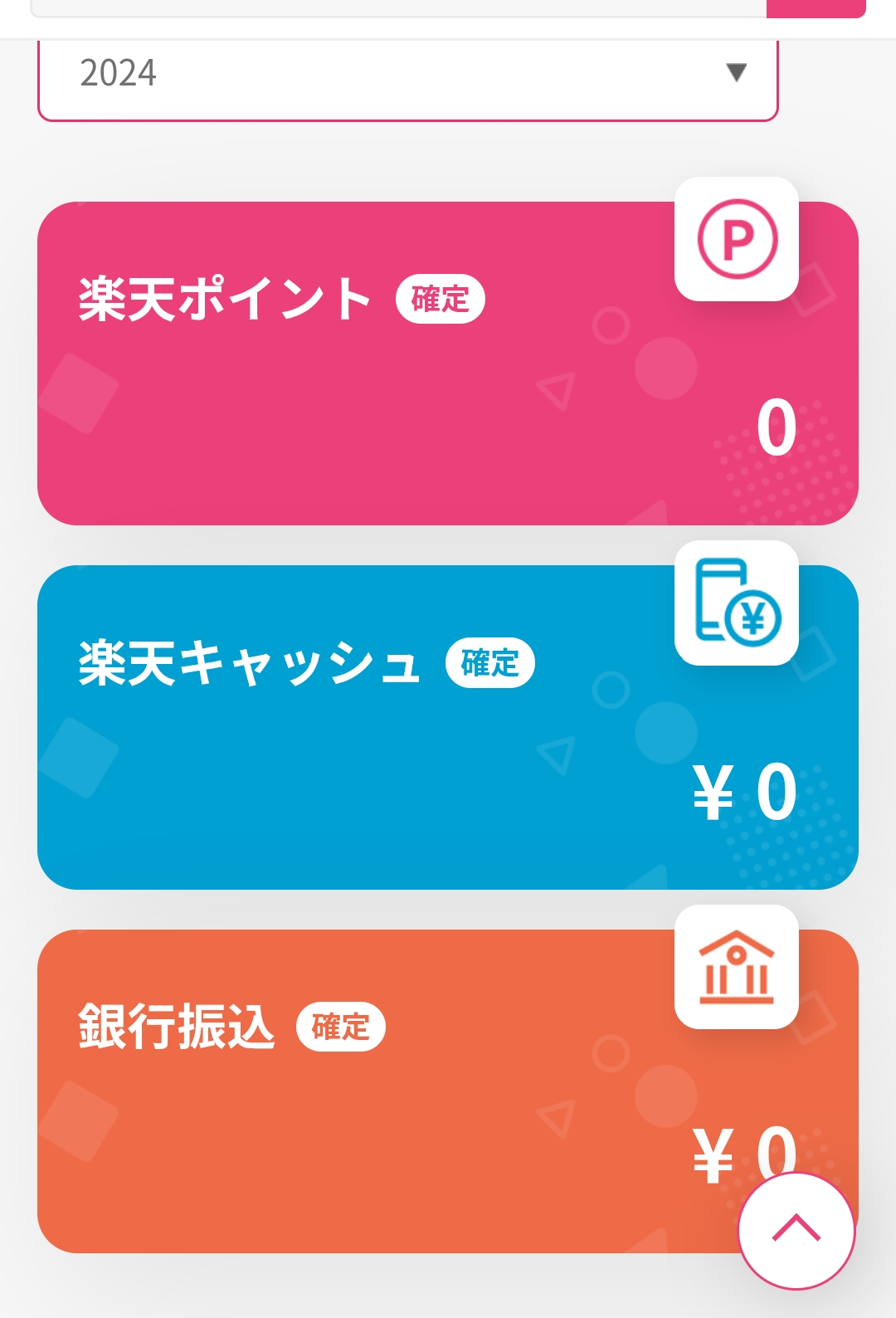Screen dimensions: 896x1318
Task: Tap the scroll-to-top arrow button
Action: pyautogui.click(x=796, y=1229)
